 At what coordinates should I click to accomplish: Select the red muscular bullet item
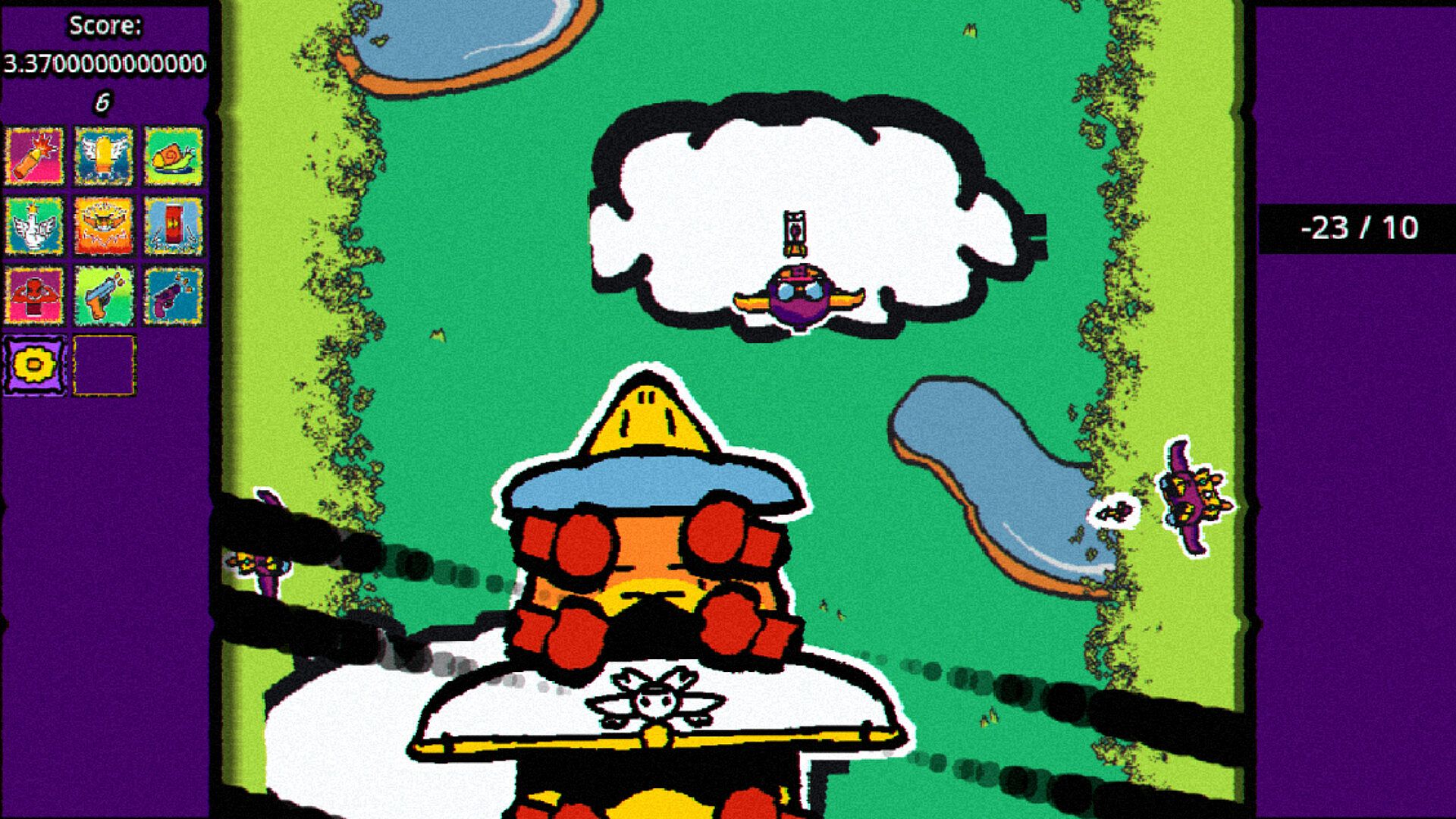click(x=35, y=296)
